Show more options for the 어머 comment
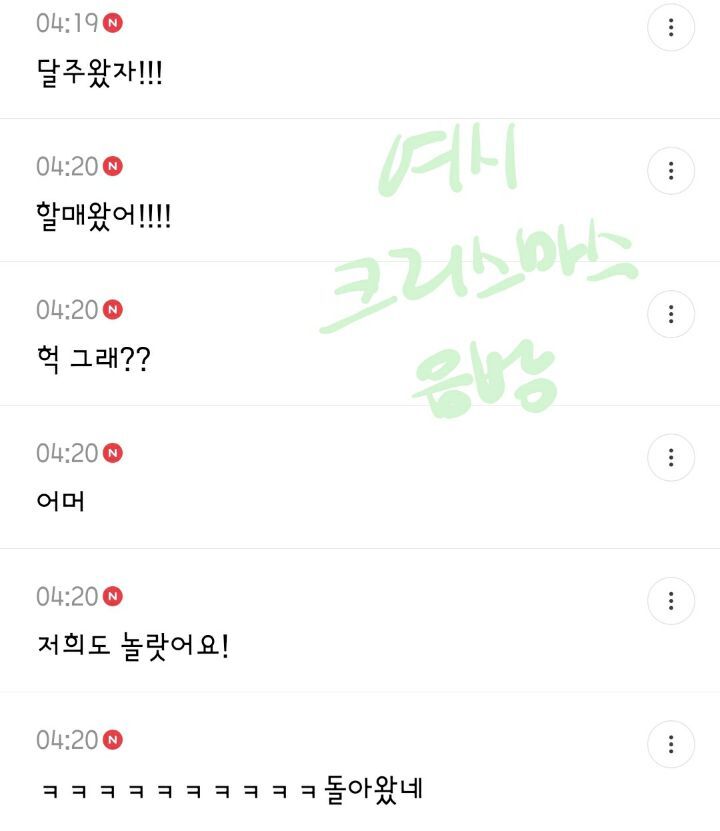The height and width of the screenshot is (831, 720). click(671, 457)
